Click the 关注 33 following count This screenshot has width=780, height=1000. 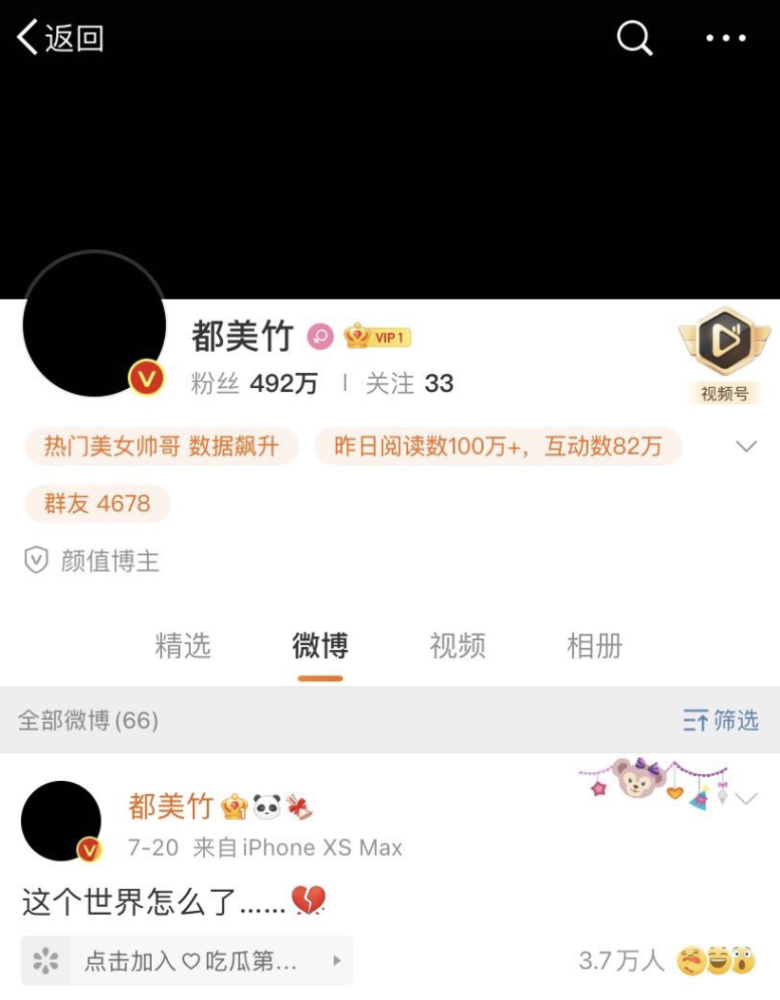[x=410, y=383]
